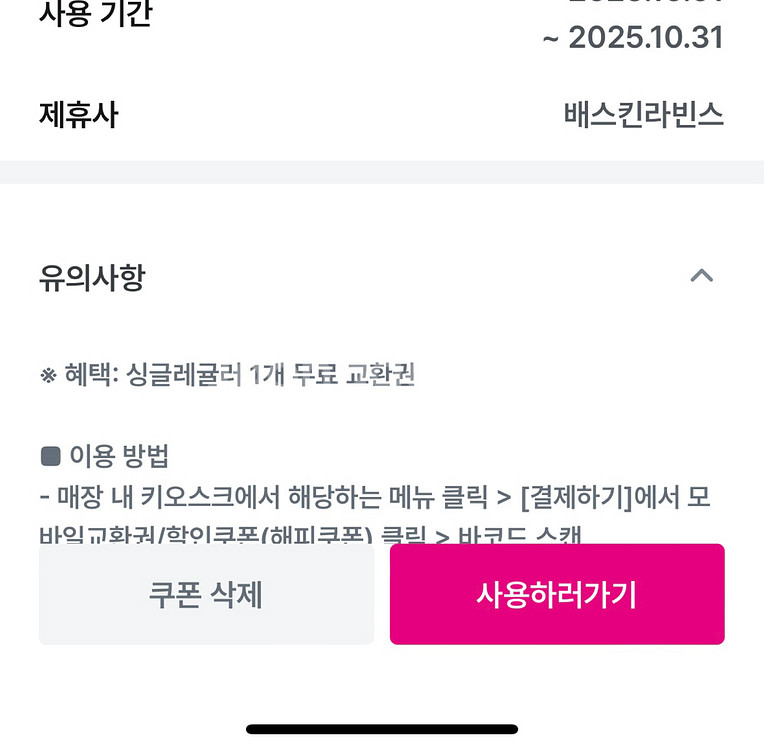Collapse the 유의사항 section chevron

point(702,276)
